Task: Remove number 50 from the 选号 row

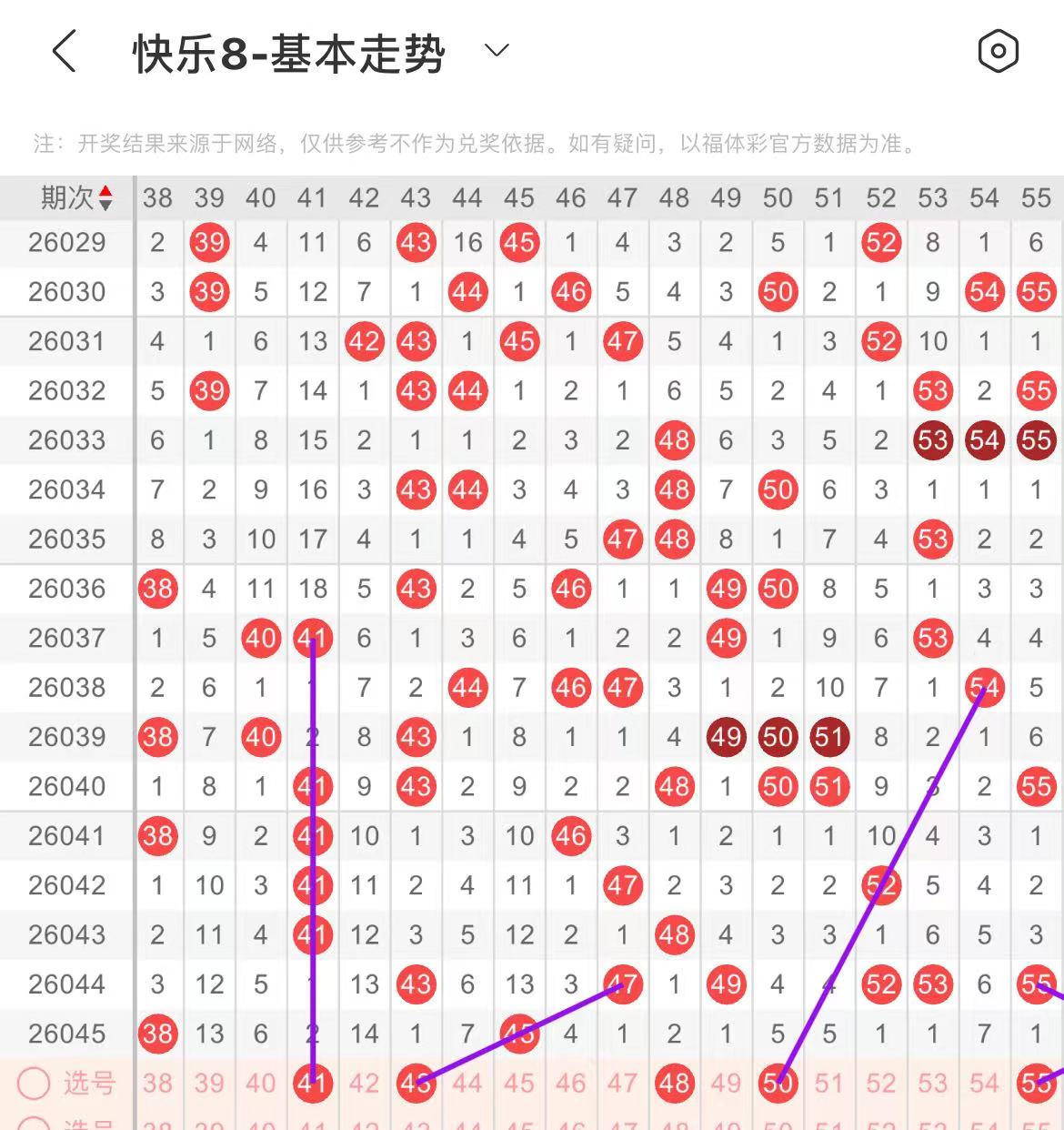Action: coord(778,1083)
